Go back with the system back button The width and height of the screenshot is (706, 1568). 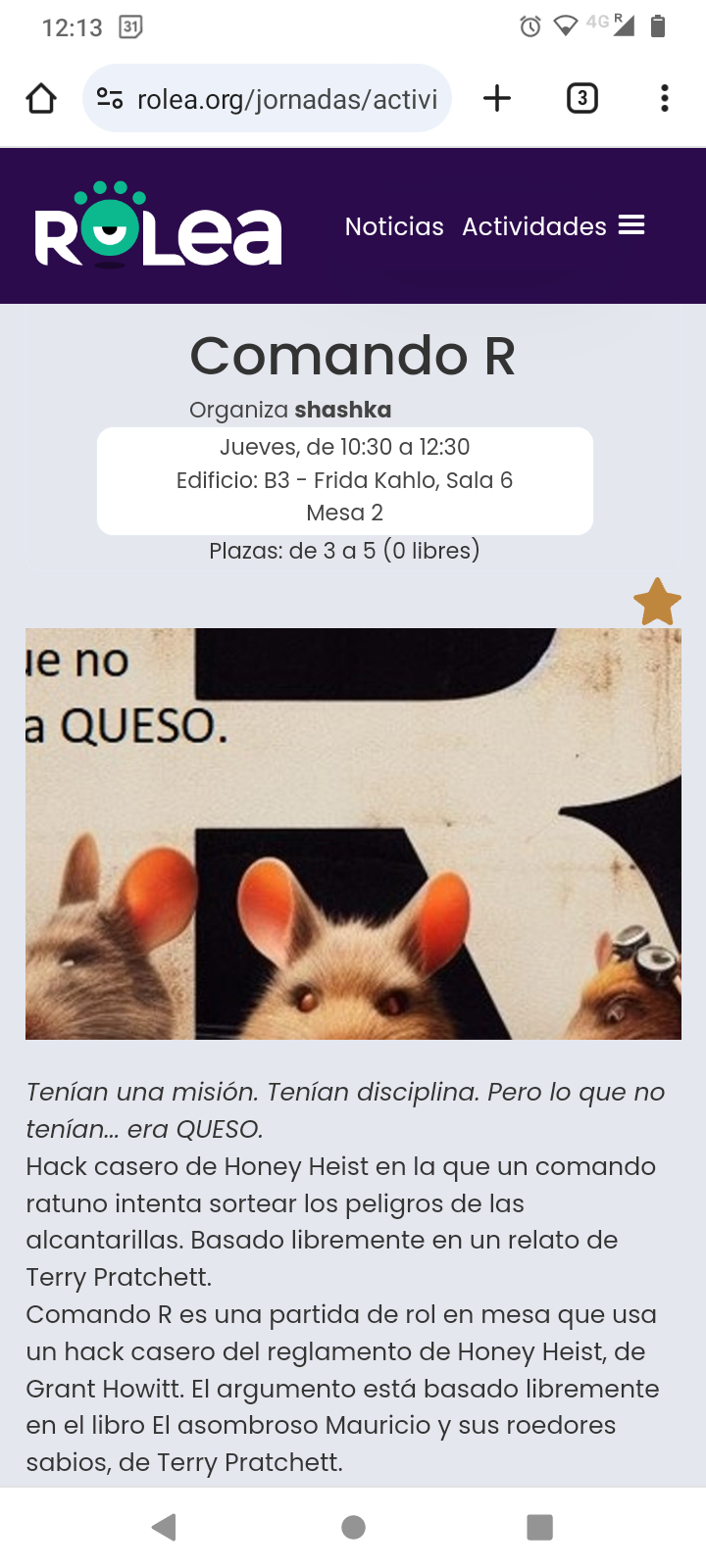[x=165, y=1527]
